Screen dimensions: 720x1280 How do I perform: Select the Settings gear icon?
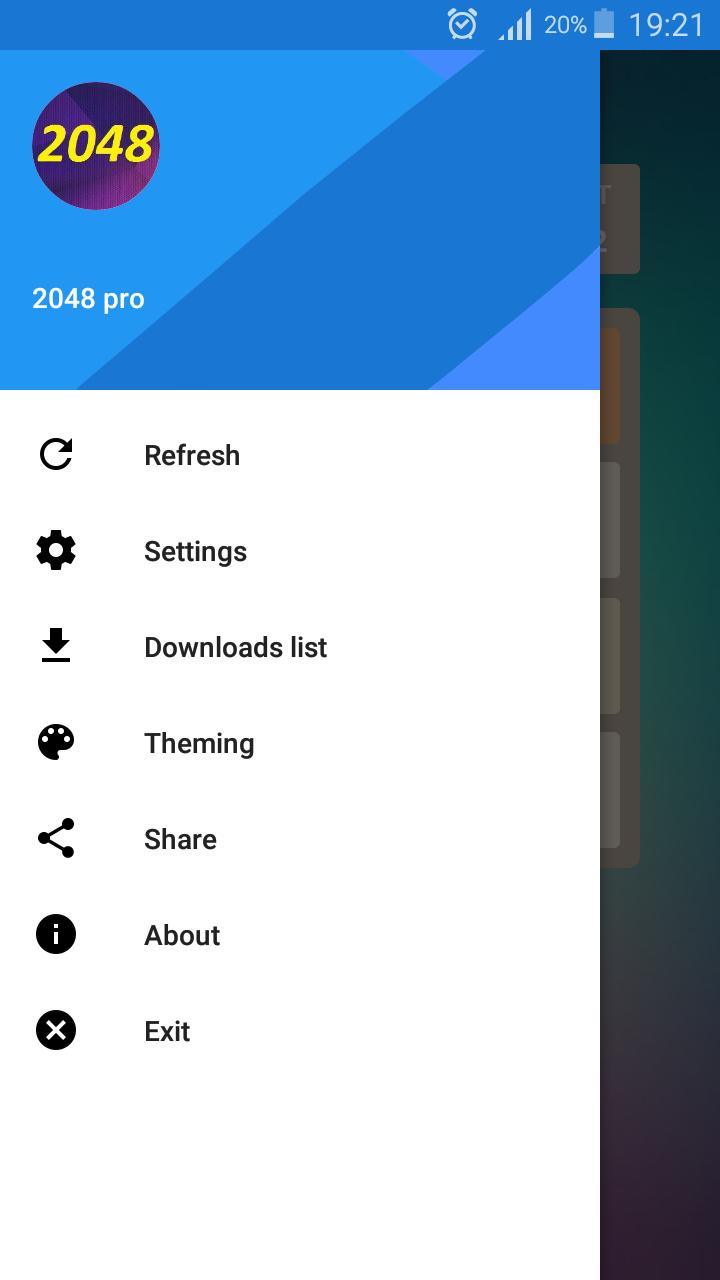[55, 550]
